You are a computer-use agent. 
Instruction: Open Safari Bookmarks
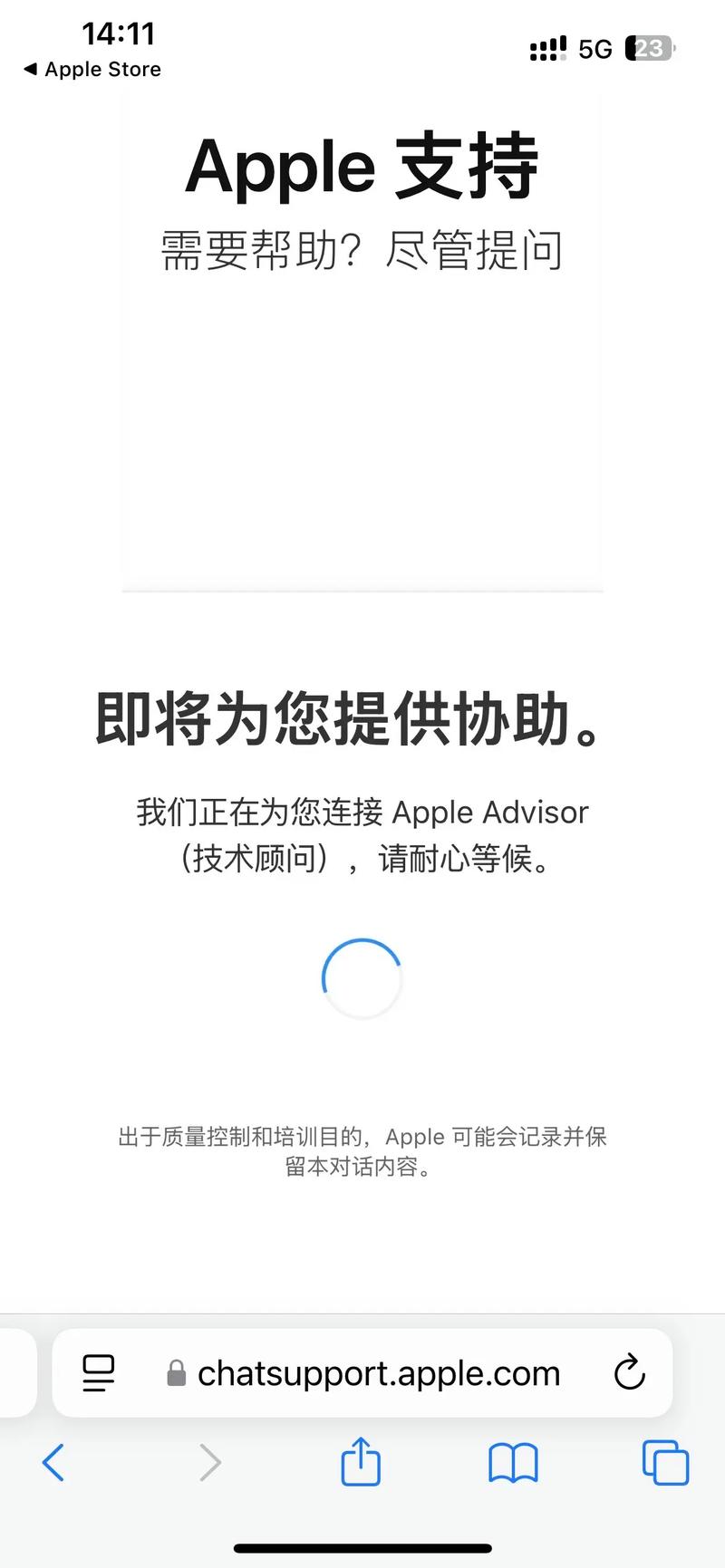click(514, 1462)
